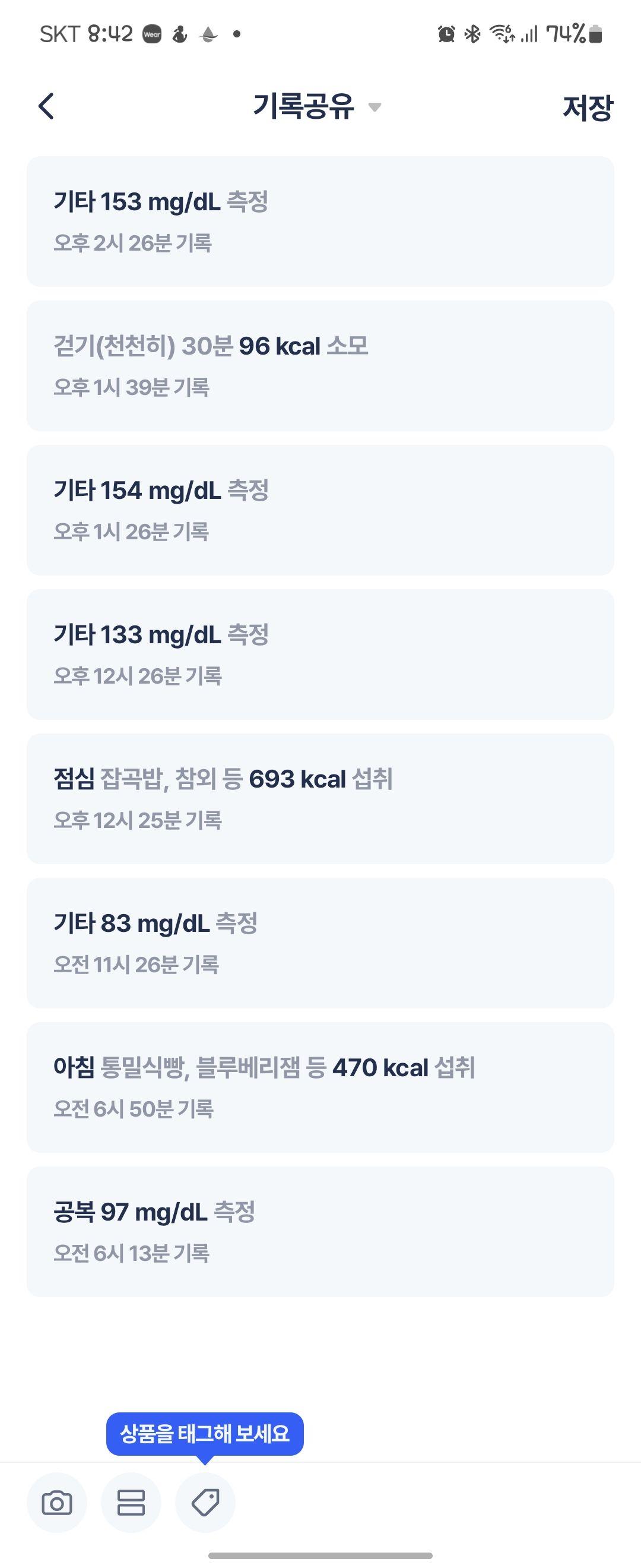Select the 점심 693 kcal meal card

coord(320,799)
